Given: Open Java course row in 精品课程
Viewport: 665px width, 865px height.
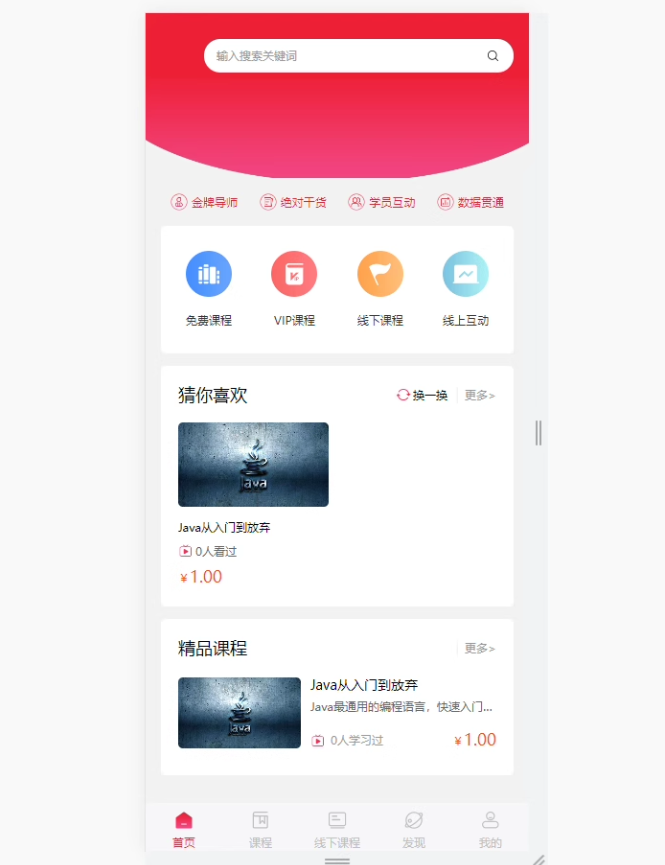Looking at the screenshot, I should tap(336, 712).
